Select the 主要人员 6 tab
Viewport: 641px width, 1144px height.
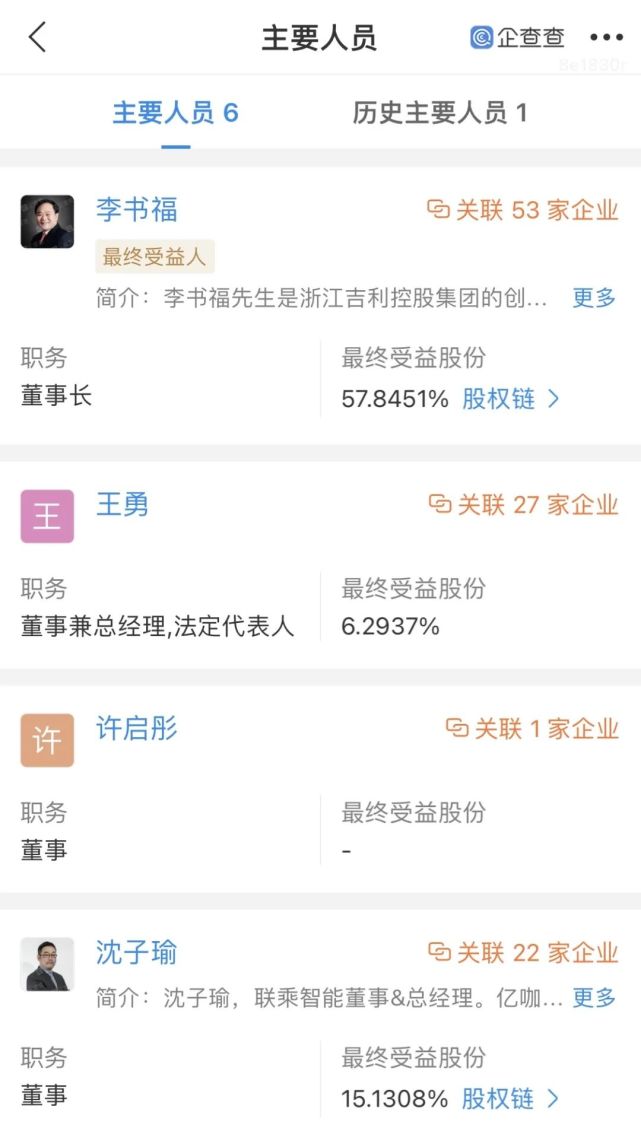pos(175,113)
